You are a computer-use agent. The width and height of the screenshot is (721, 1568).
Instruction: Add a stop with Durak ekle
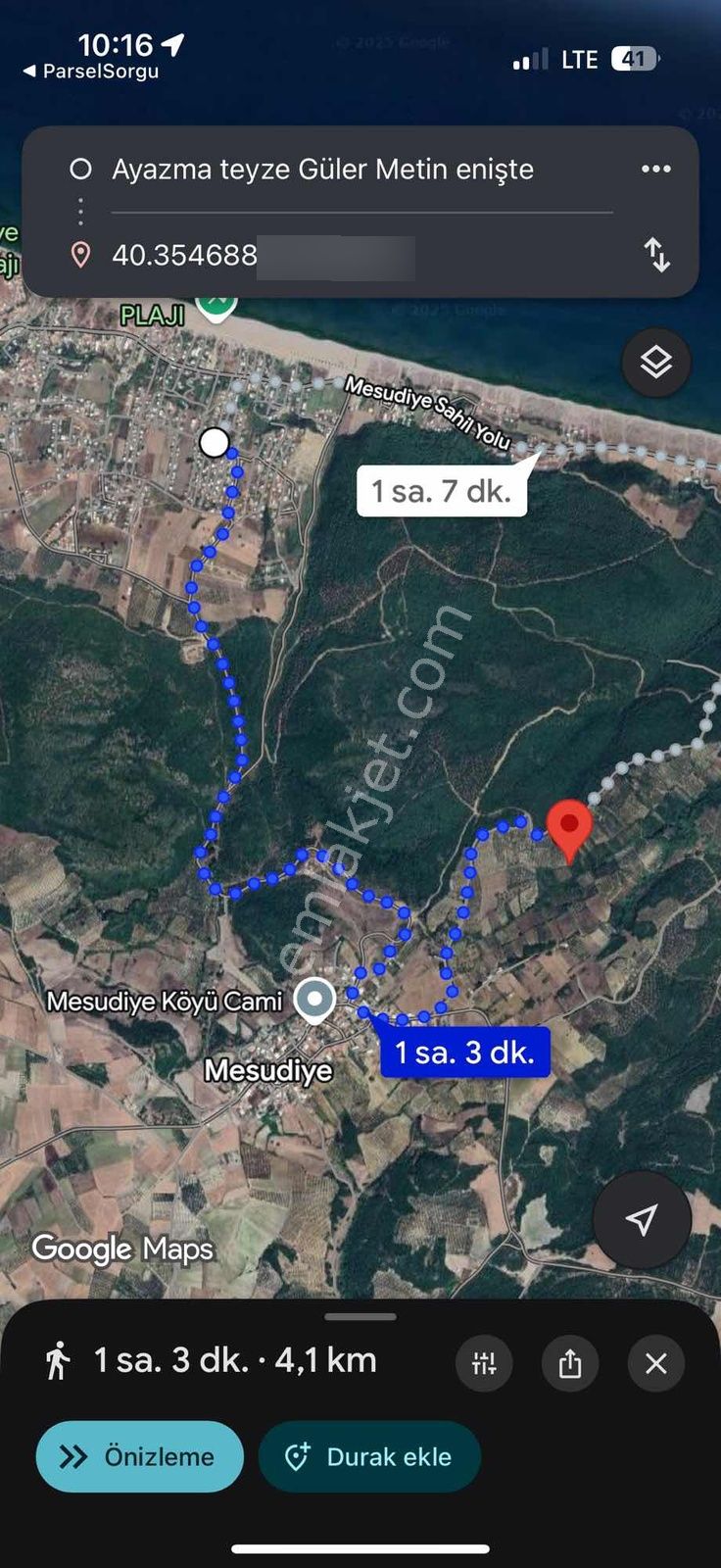(369, 1456)
